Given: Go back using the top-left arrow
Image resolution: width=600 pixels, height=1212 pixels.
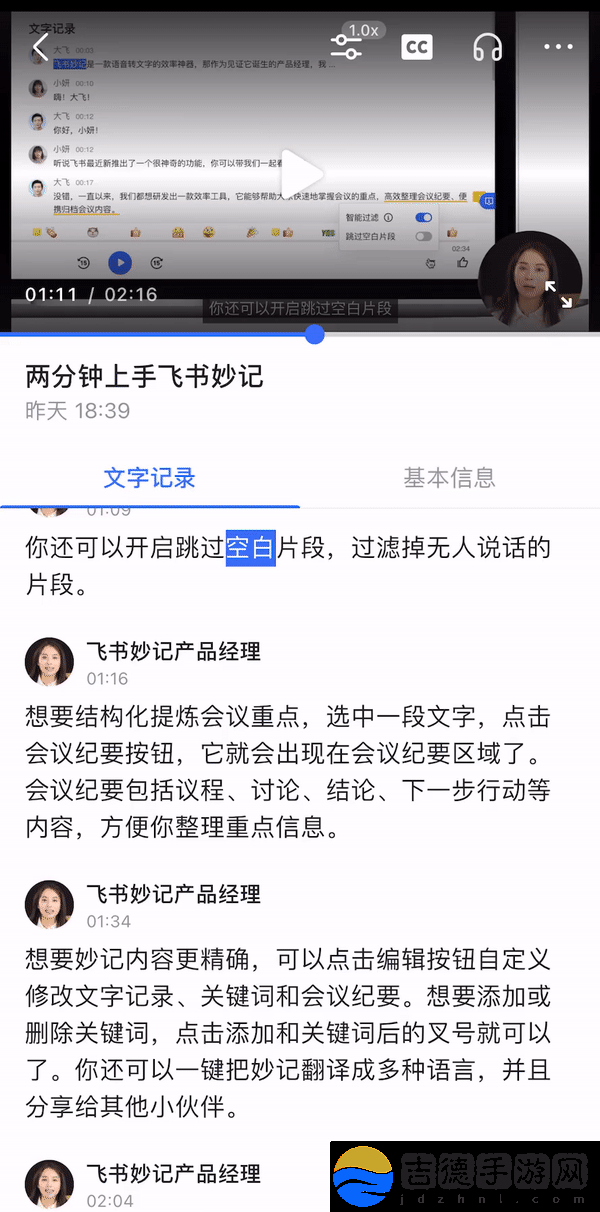Looking at the screenshot, I should click(40, 47).
